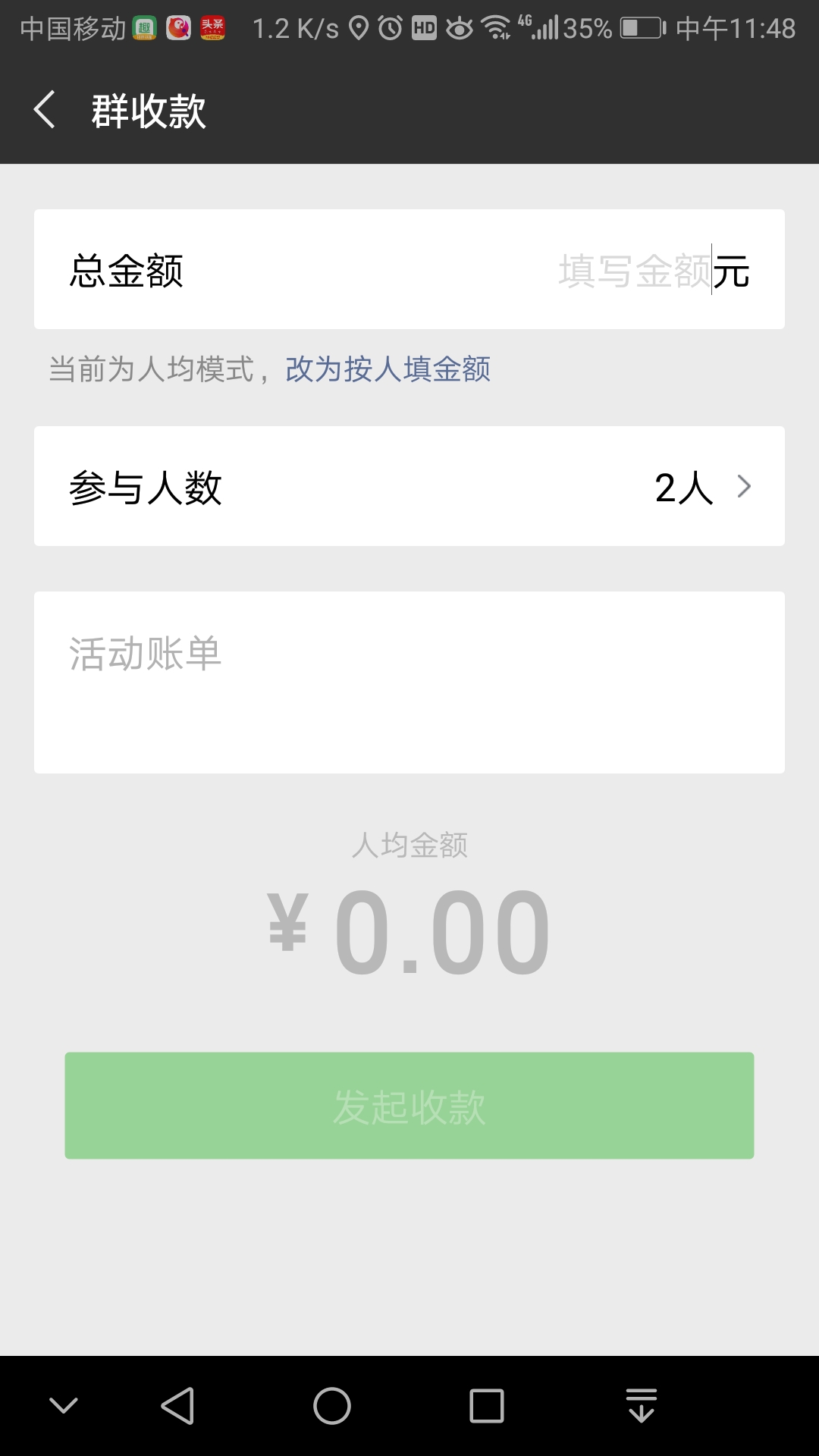This screenshot has height=1456, width=819.
Task: Tap the alarm clock status bar icon
Action: click(390, 27)
